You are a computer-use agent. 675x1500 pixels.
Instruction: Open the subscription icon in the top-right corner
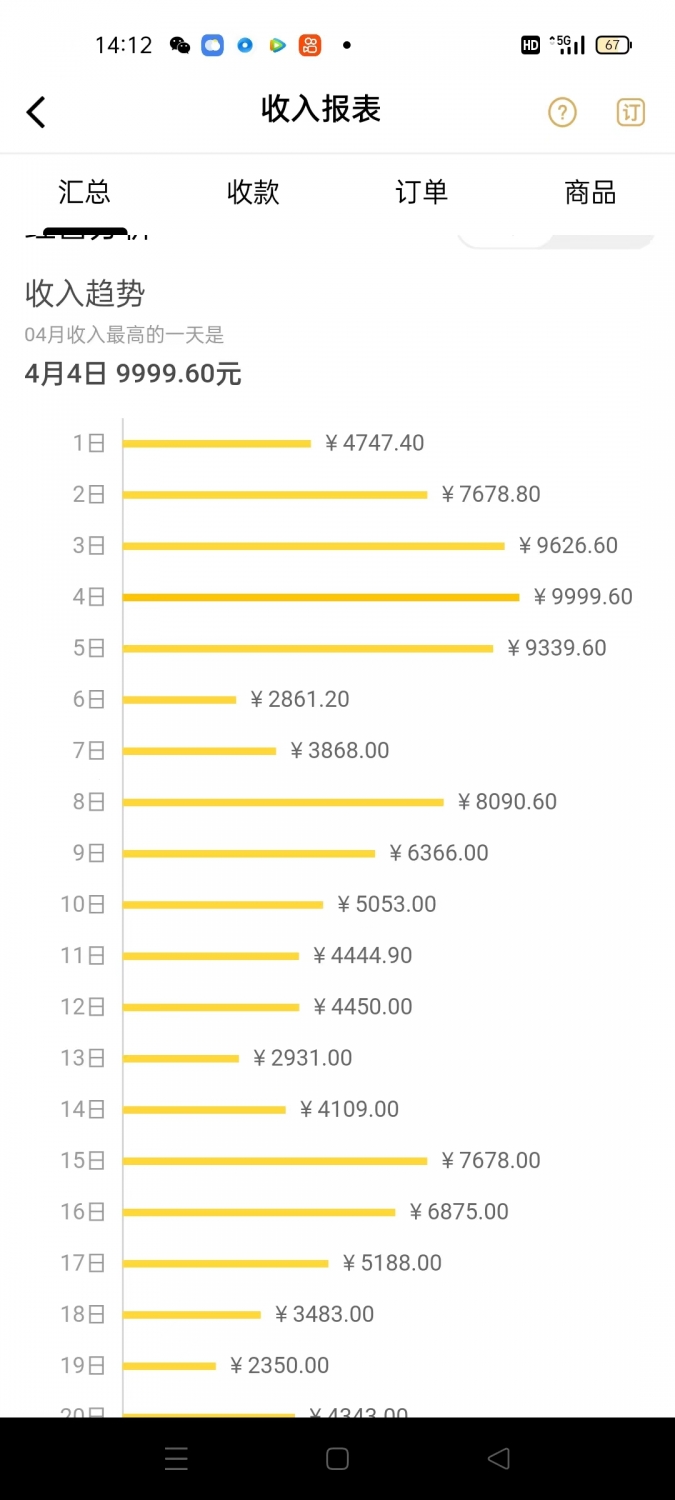tap(630, 112)
